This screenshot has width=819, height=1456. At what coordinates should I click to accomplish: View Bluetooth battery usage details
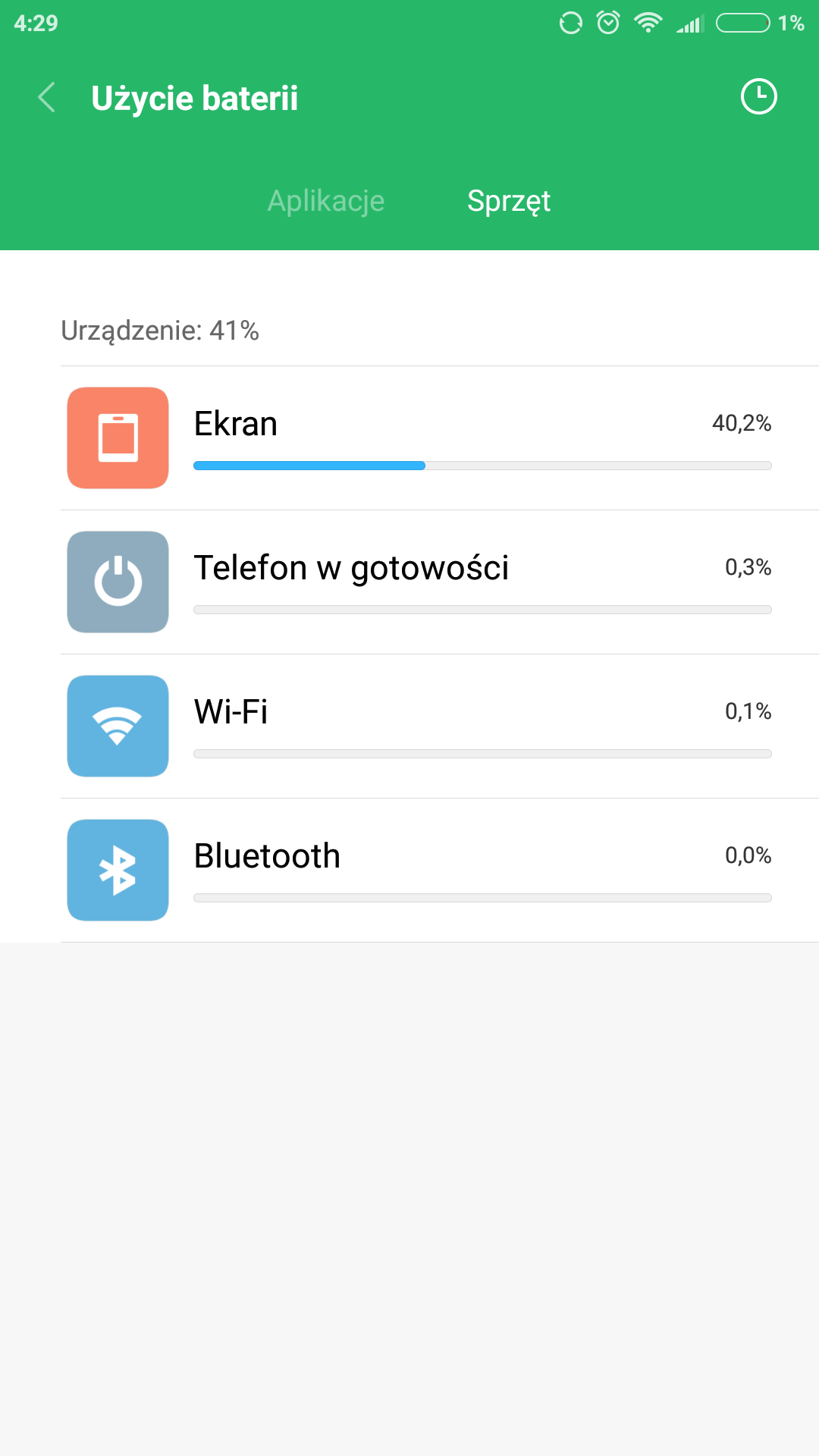[440, 871]
